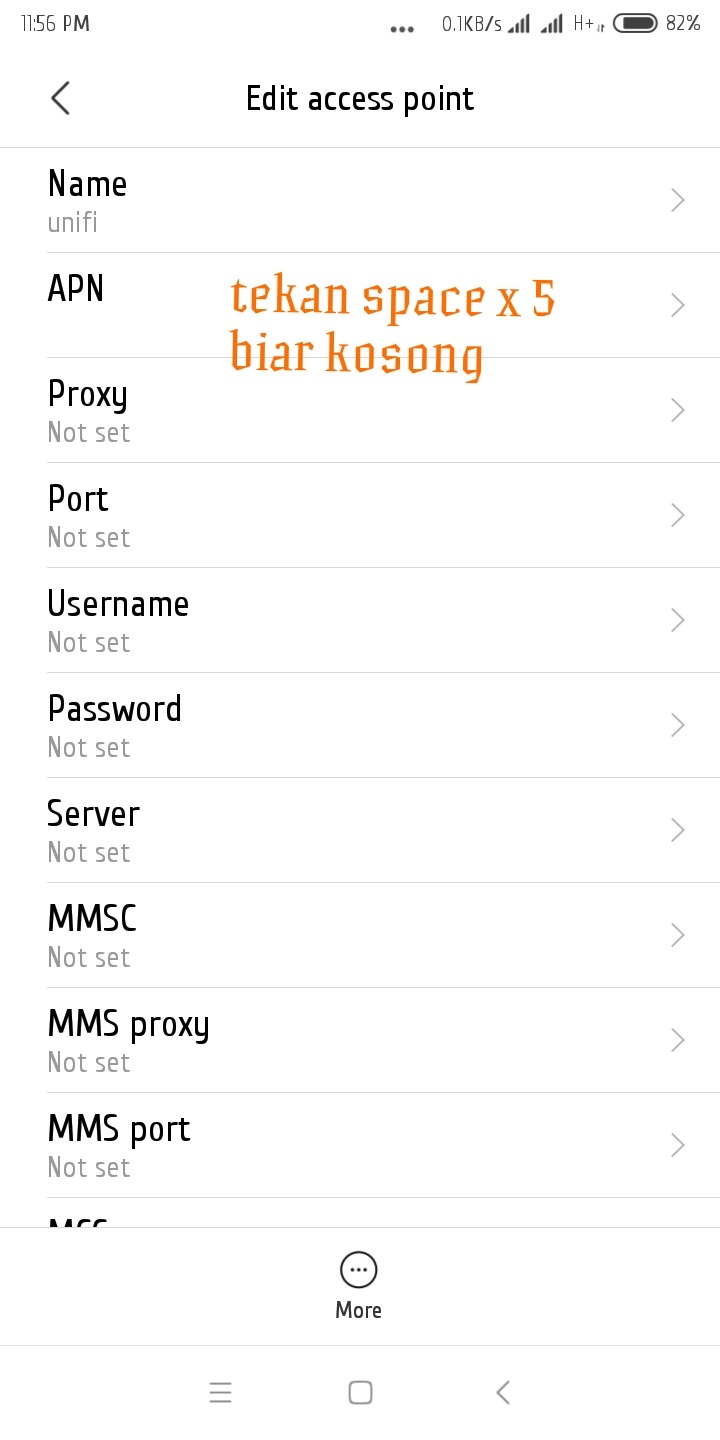The height and width of the screenshot is (1440, 720).
Task: Open the Server setting
Action: (360, 830)
